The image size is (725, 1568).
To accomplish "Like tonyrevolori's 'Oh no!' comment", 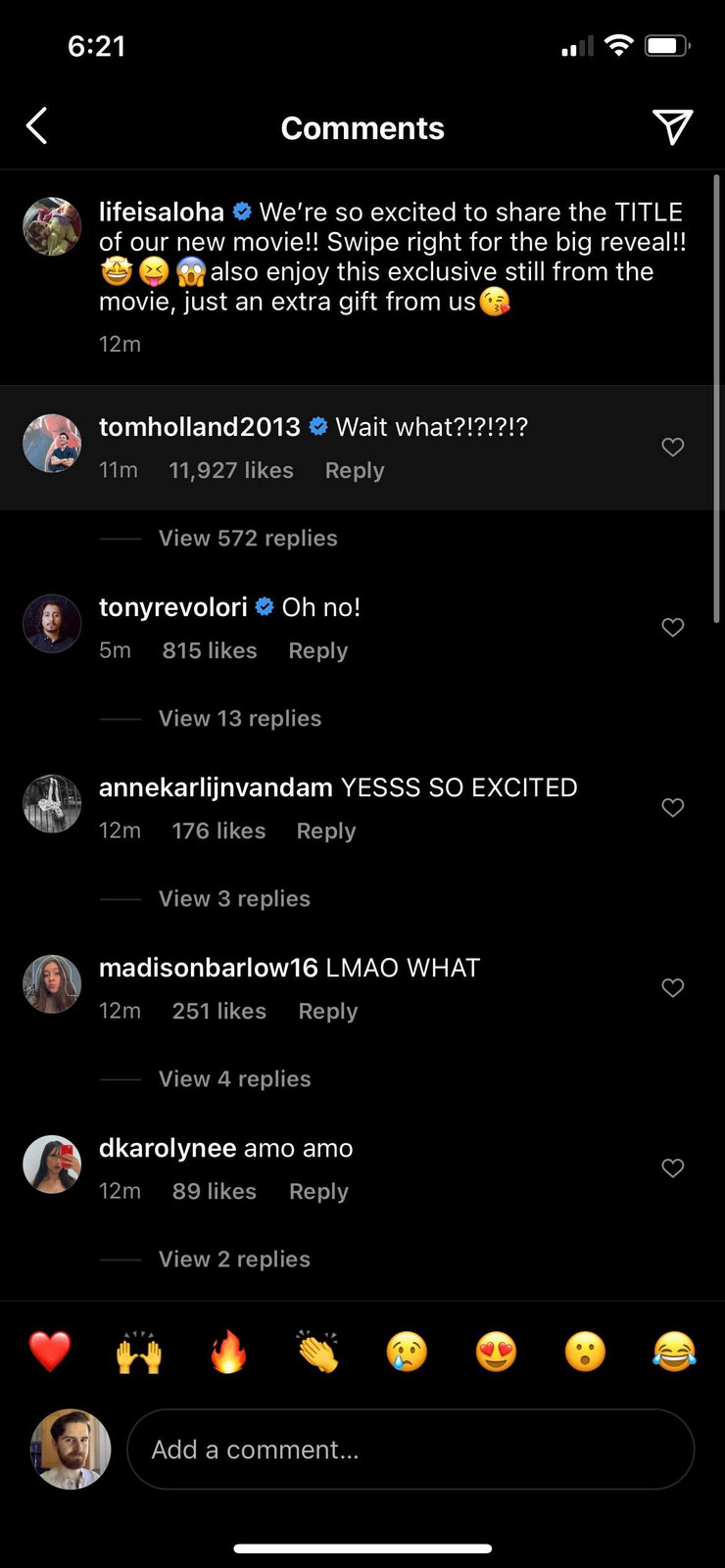I will [672, 628].
